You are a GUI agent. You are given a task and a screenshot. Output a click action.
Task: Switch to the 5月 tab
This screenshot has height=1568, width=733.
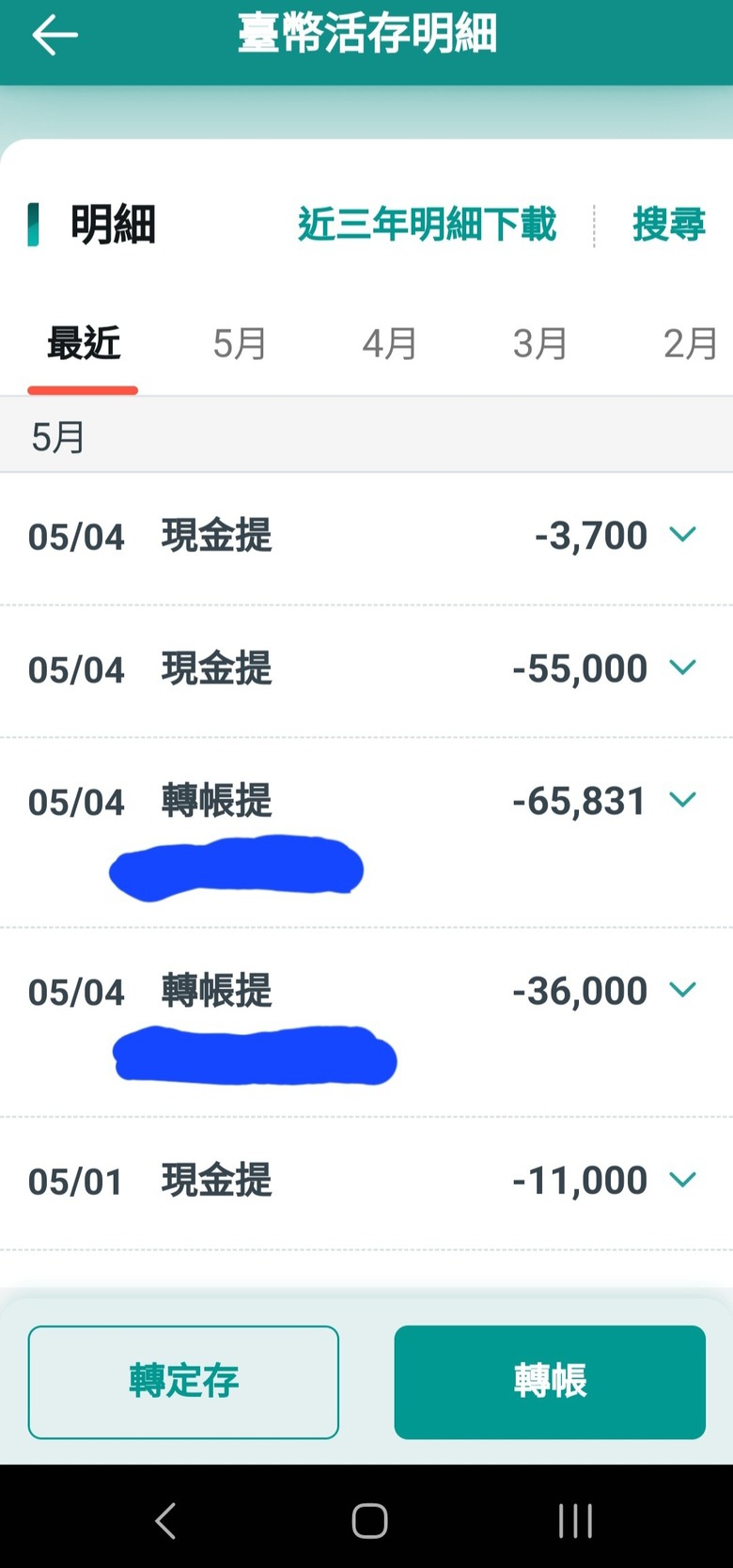[x=240, y=343]
